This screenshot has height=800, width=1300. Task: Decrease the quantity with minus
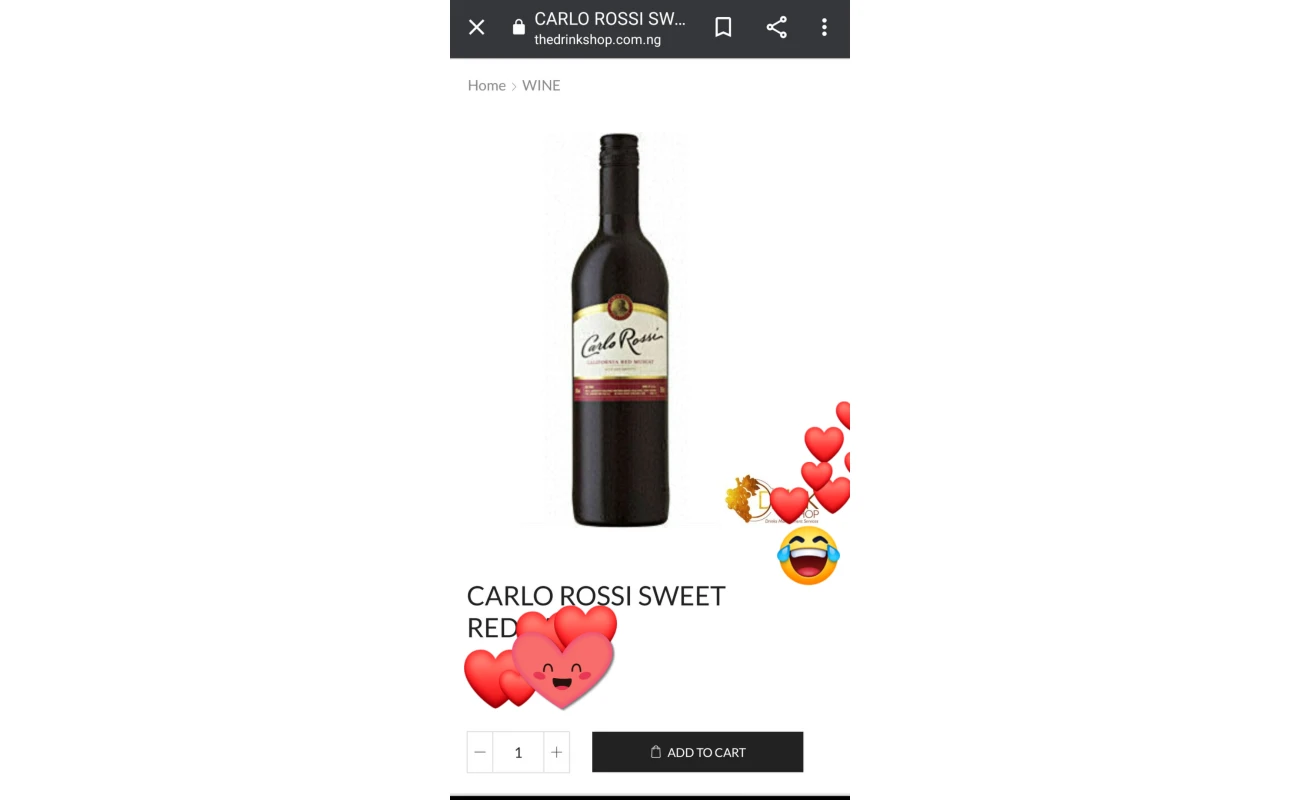click(480, 752)
